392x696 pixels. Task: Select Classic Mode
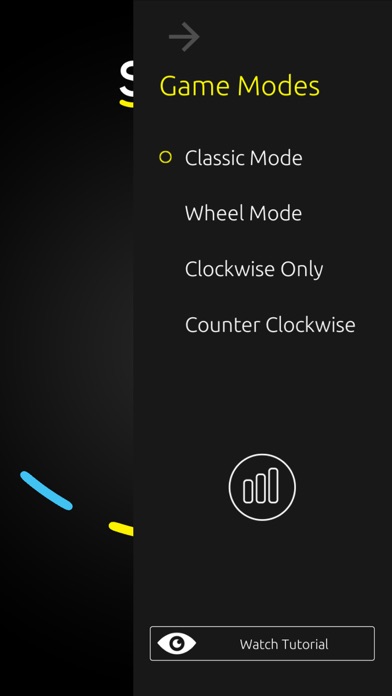[x=243, y=158]
